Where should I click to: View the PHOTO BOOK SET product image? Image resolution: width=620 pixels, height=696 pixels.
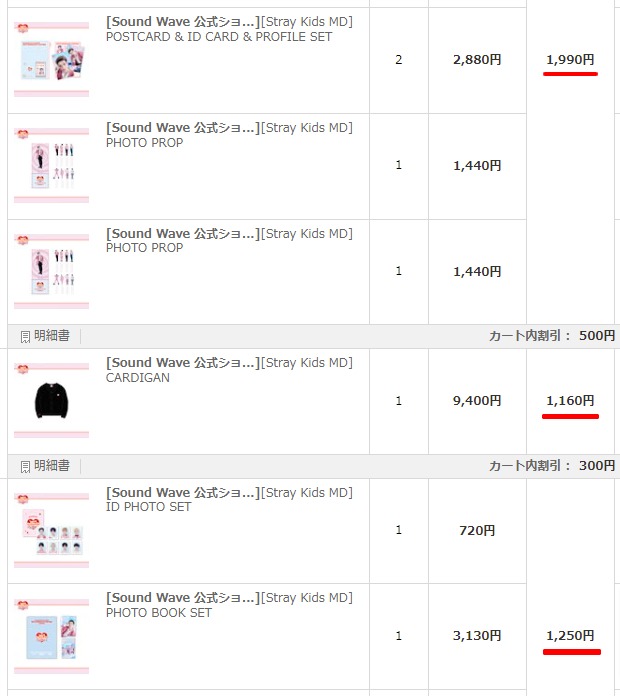pyautogui.click(x=51, y=635)
